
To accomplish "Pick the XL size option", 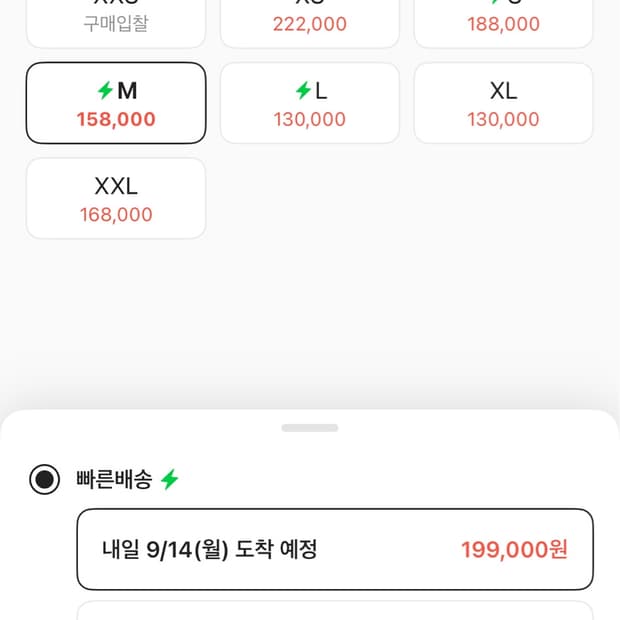I will (503, 103).
